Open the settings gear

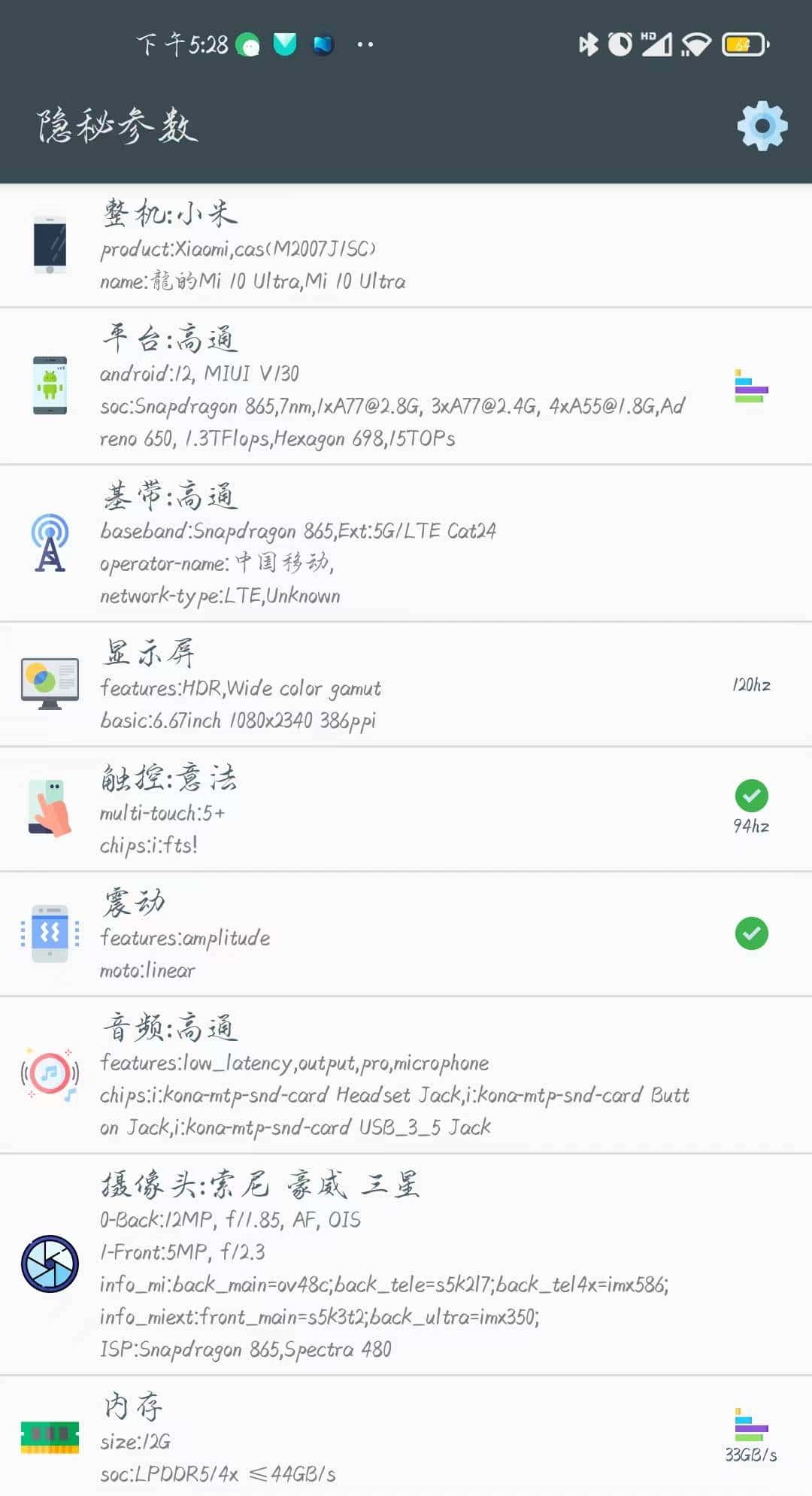click(762, 126)
